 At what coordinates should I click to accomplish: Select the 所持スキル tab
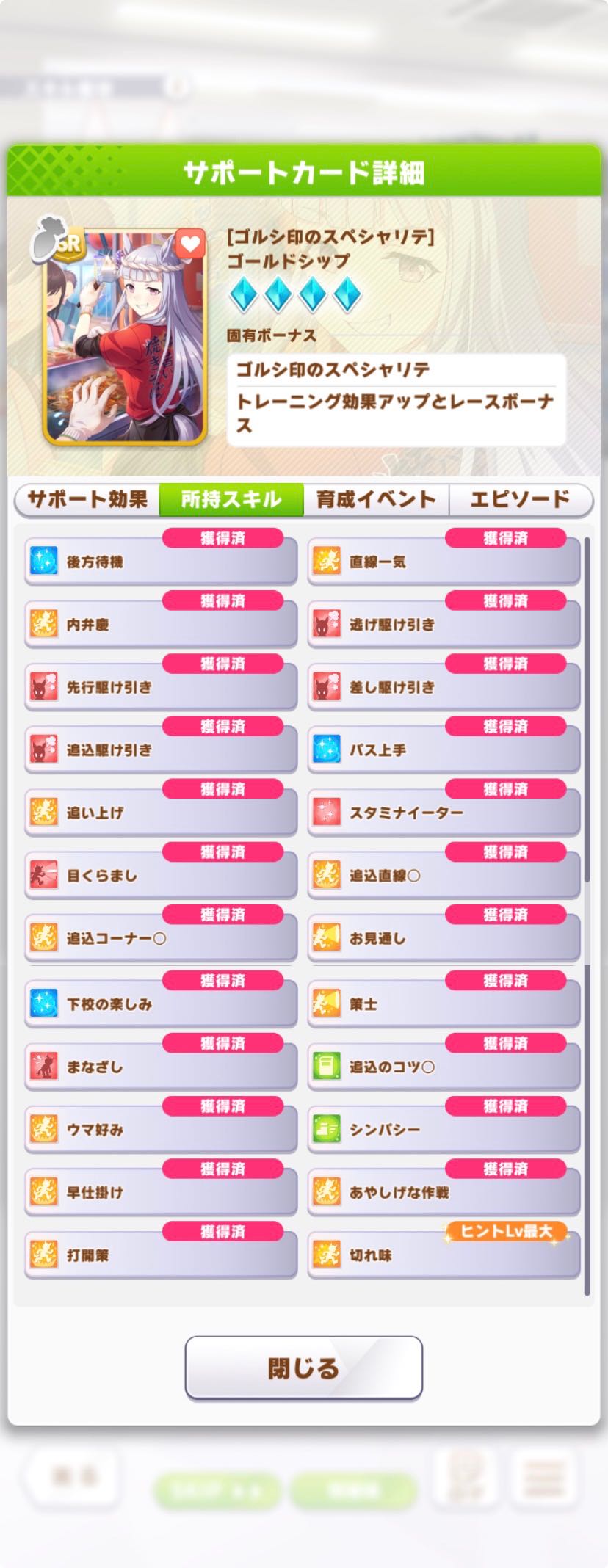point(231,499)
